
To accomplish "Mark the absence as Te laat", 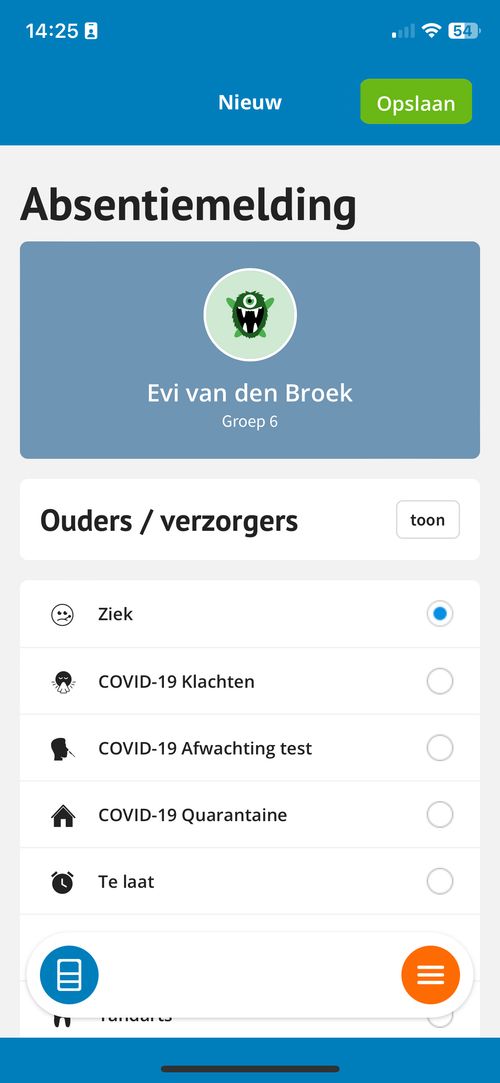I will (250, 881).
